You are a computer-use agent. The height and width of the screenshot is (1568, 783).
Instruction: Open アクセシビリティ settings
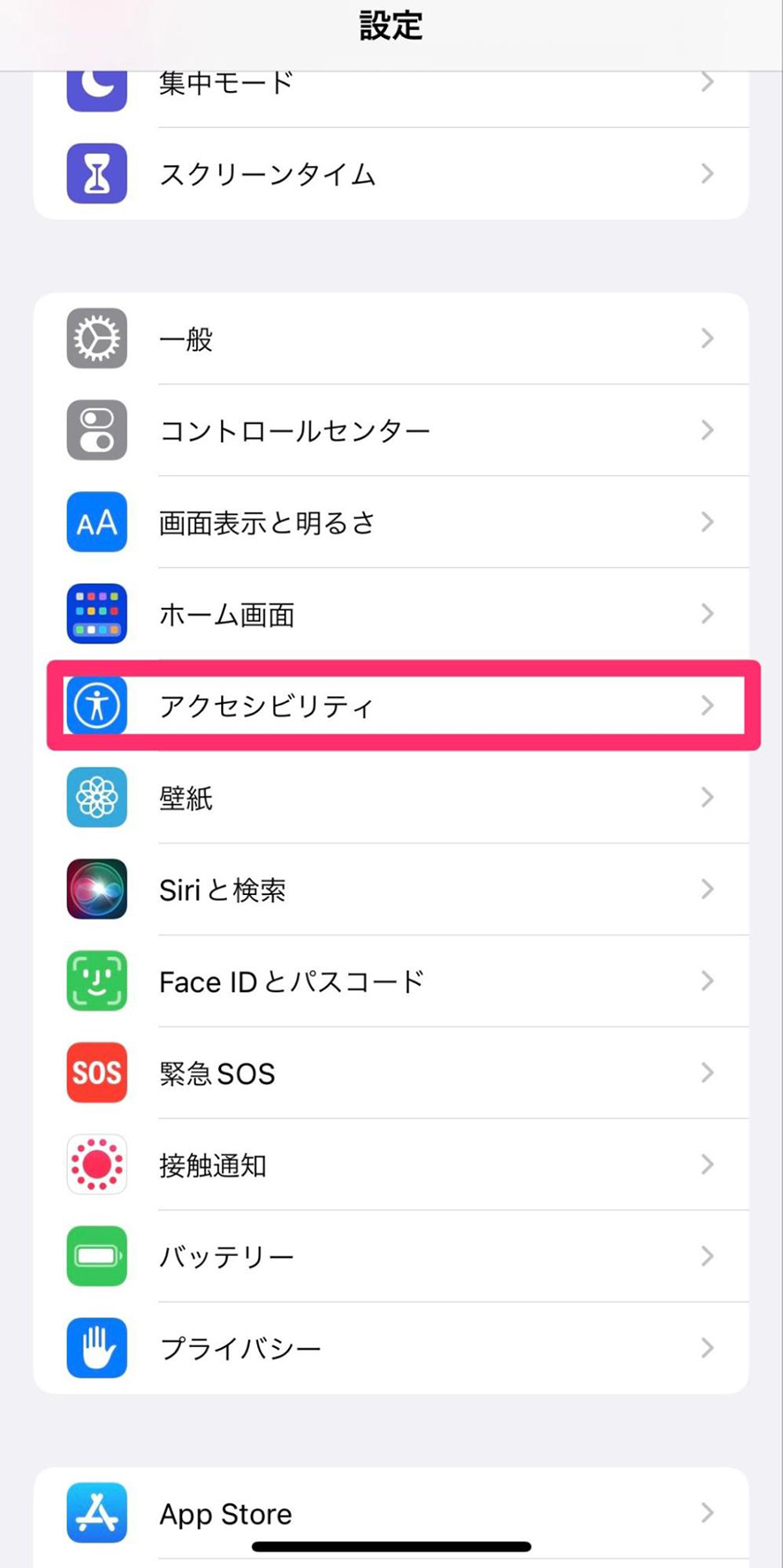[x=390, y=706]
